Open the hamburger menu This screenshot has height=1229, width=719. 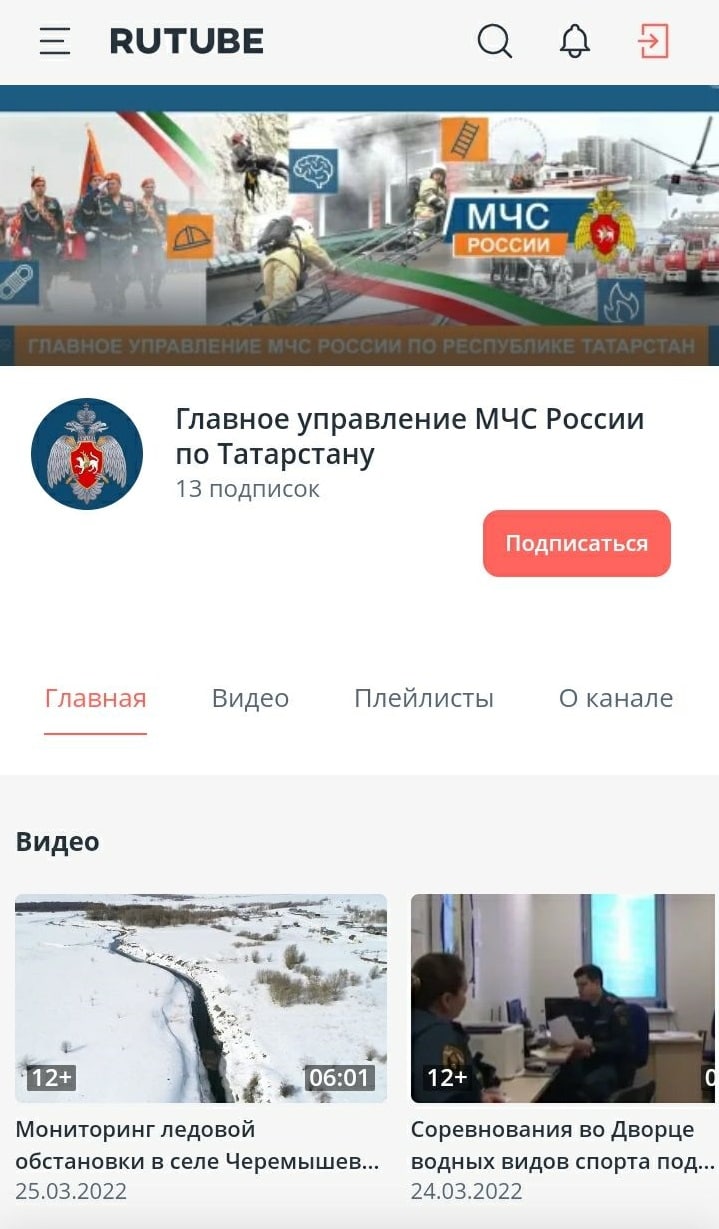(55, 41)
